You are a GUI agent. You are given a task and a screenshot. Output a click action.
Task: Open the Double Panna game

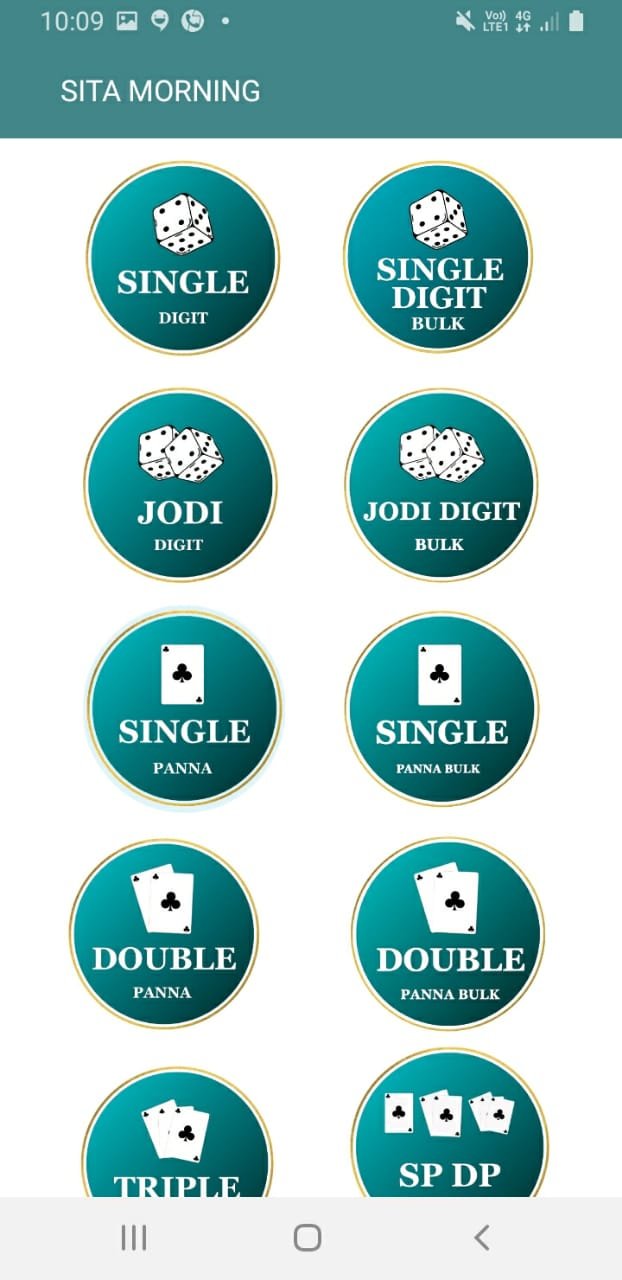tap(164, 933)
